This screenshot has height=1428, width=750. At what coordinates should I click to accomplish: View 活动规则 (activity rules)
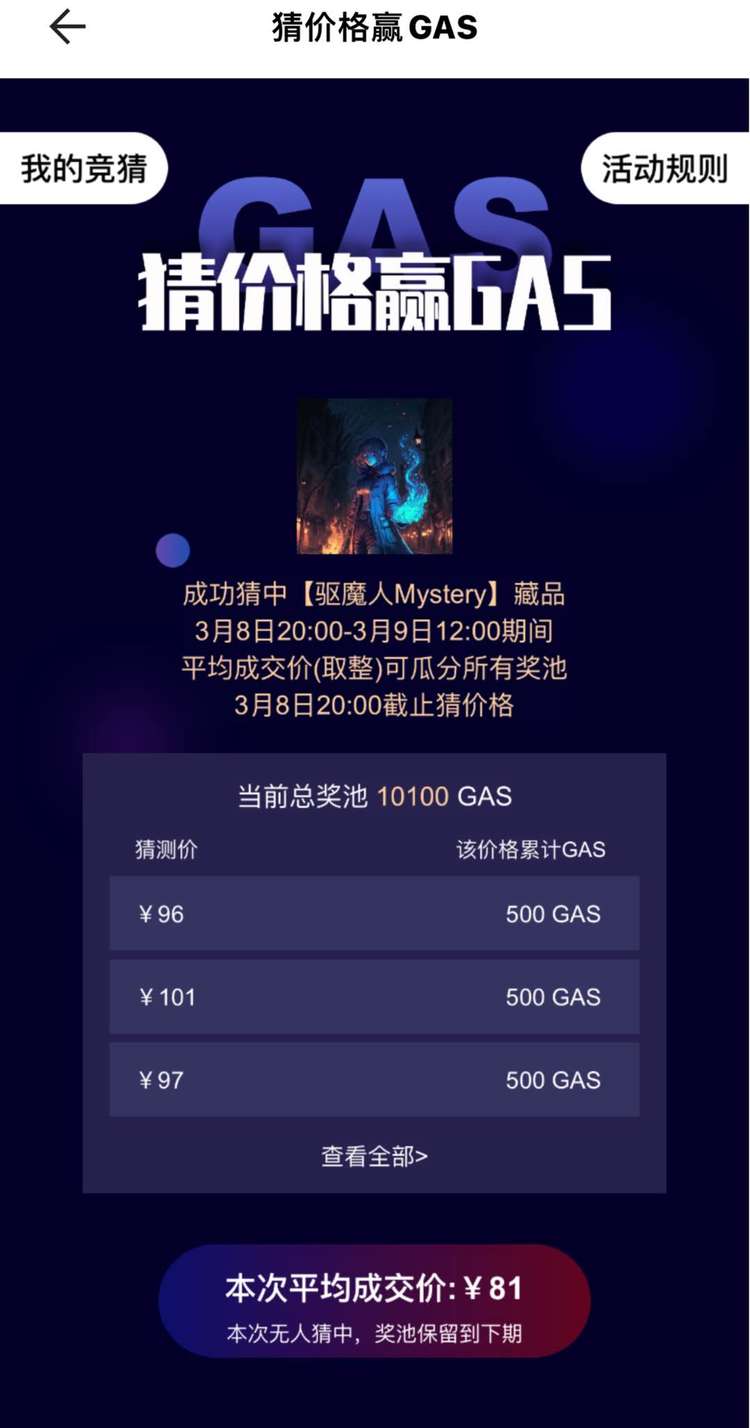[x=664, y=168]
